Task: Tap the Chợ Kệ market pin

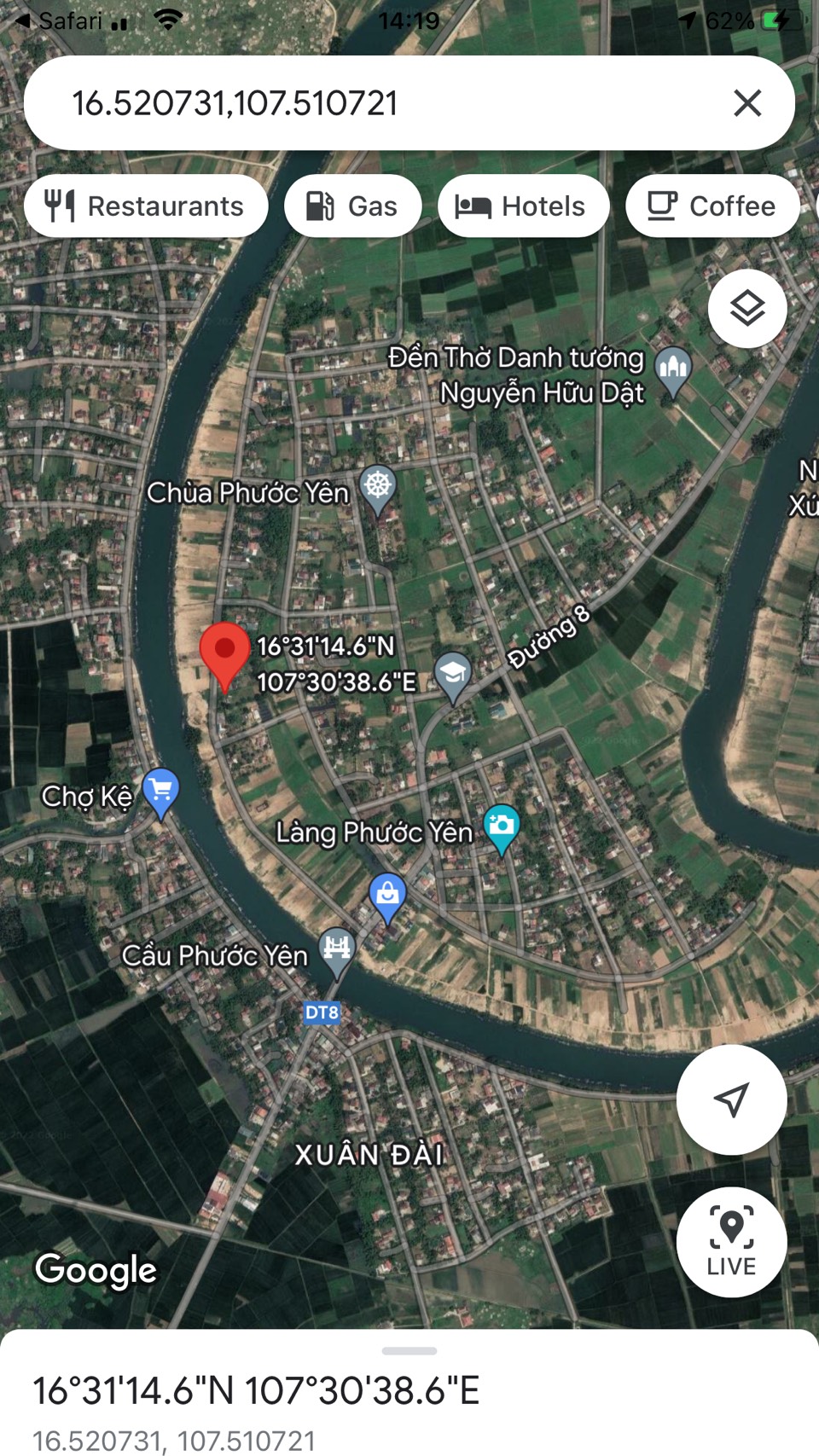Action: click(x=160, y=792)
